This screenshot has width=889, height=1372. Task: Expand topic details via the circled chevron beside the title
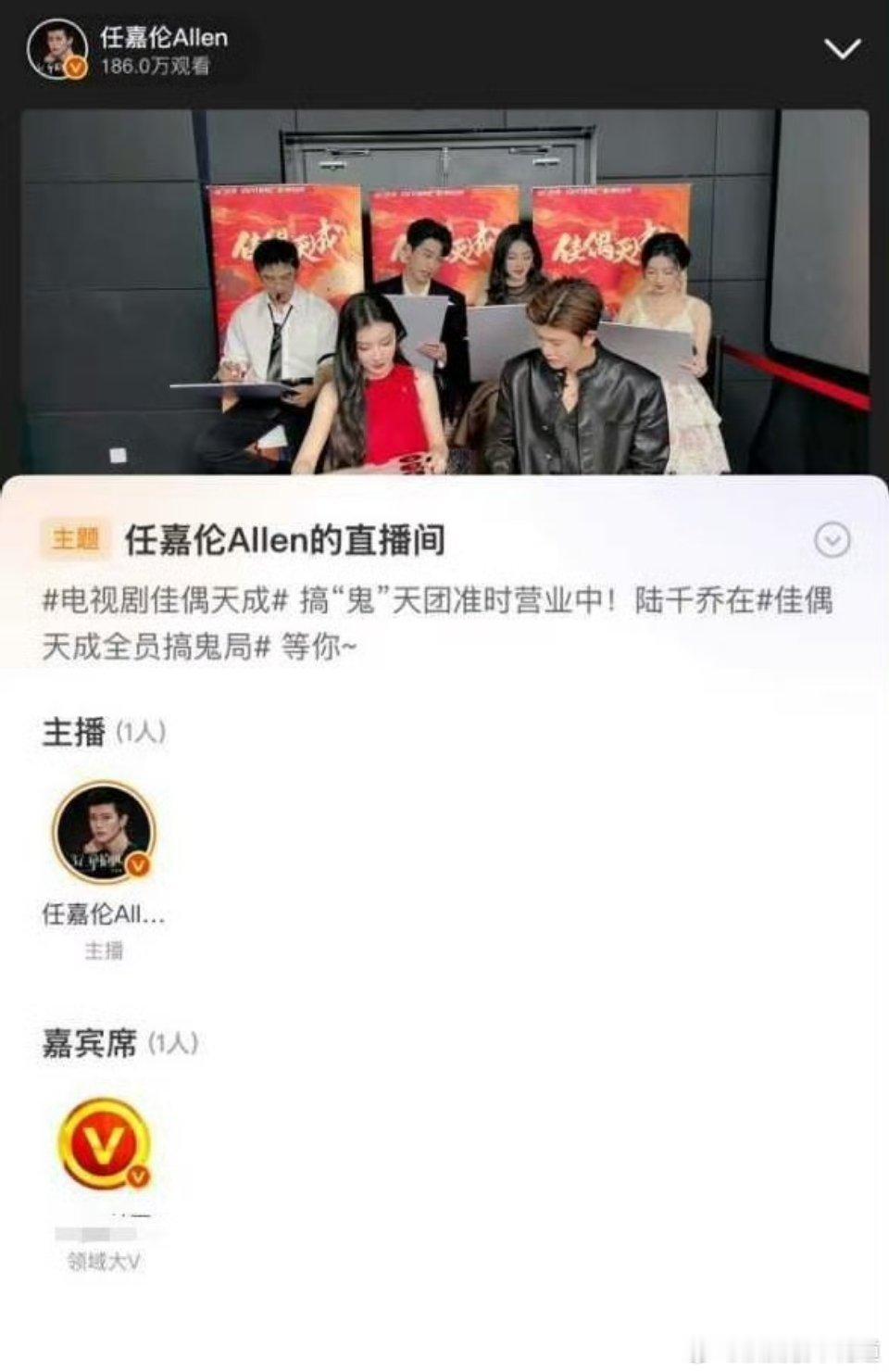[x=833, y=540]
